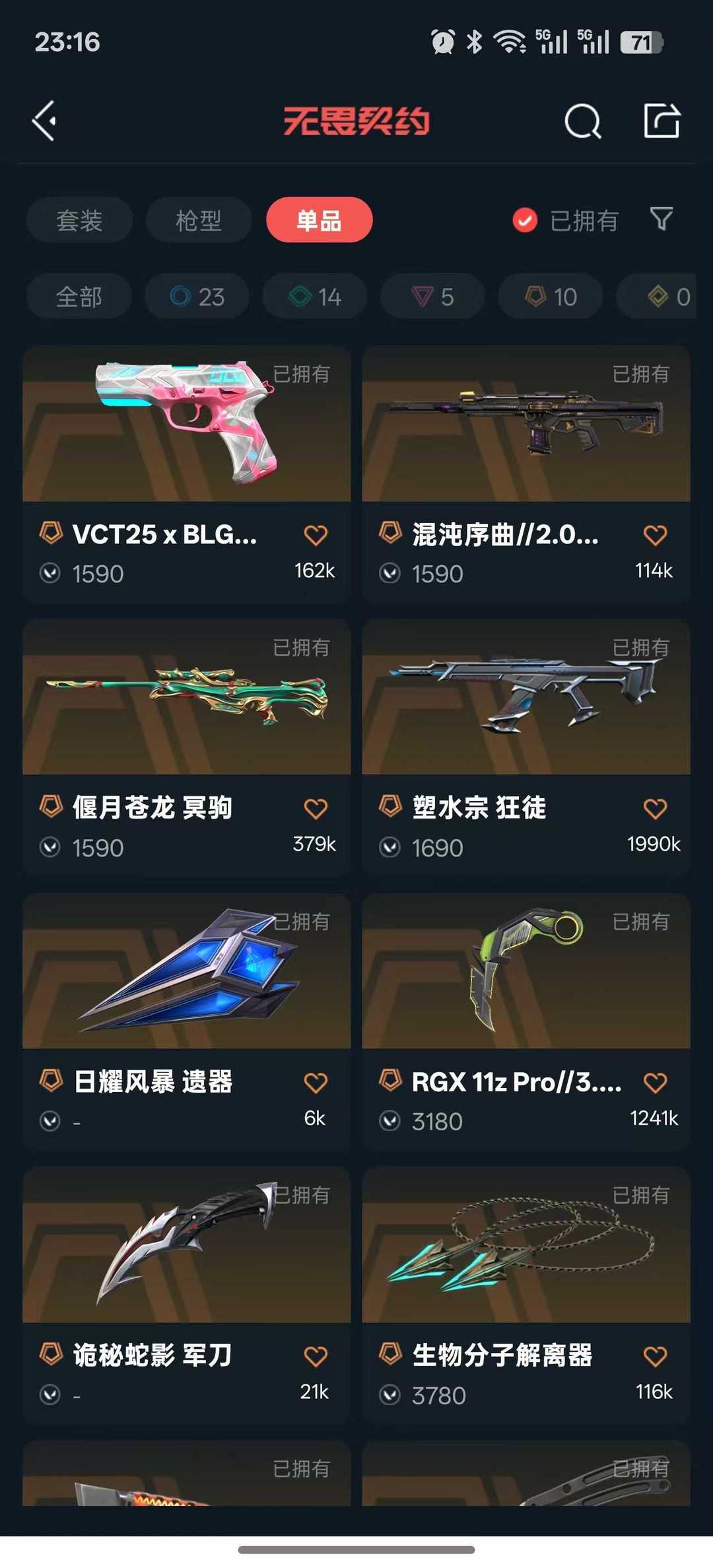The height and width of the screenshot is (1568, 713).
Task: Switch to the 枪型 tab
Action: 199,220
